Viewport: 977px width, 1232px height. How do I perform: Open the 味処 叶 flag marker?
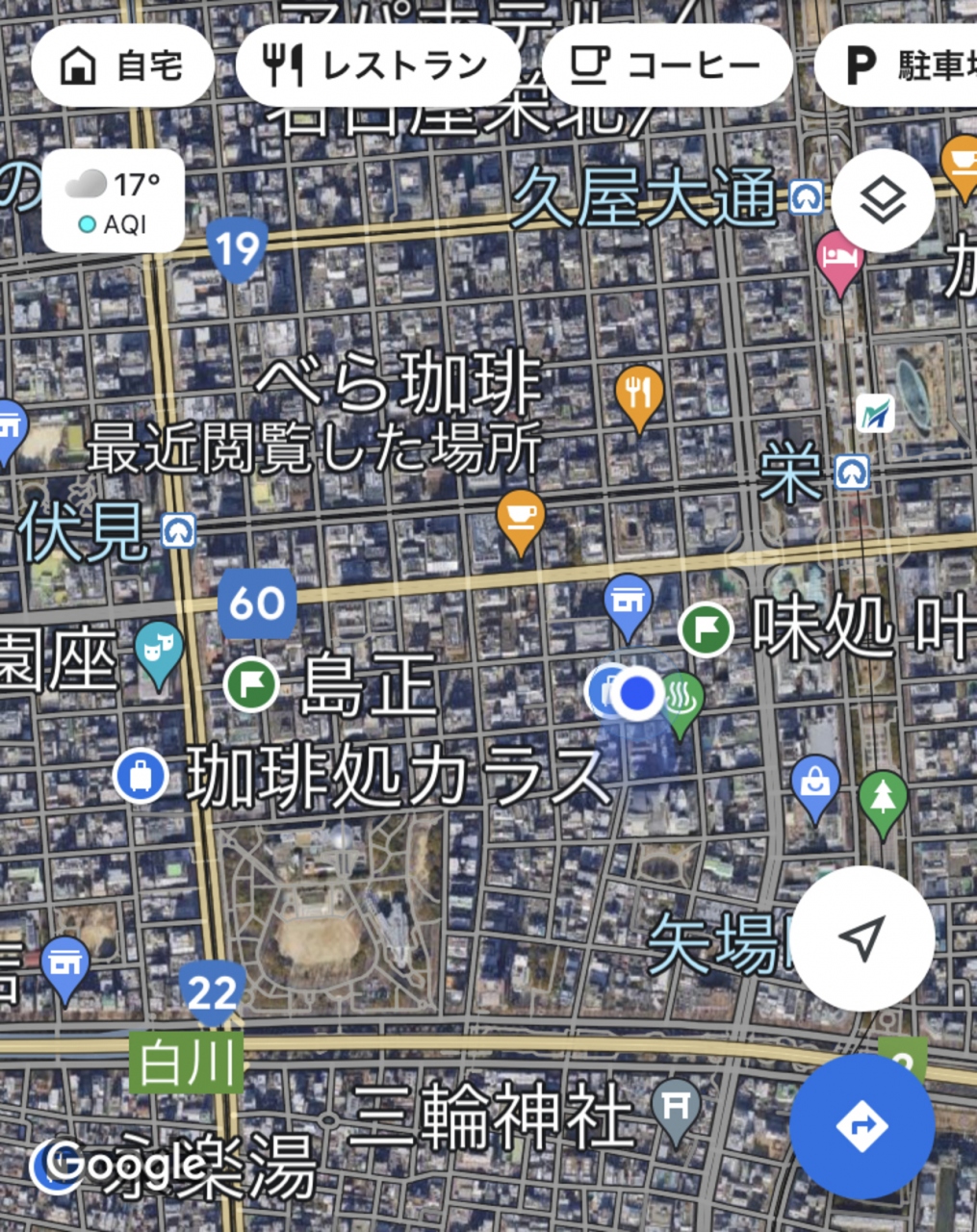coord(706,629)
